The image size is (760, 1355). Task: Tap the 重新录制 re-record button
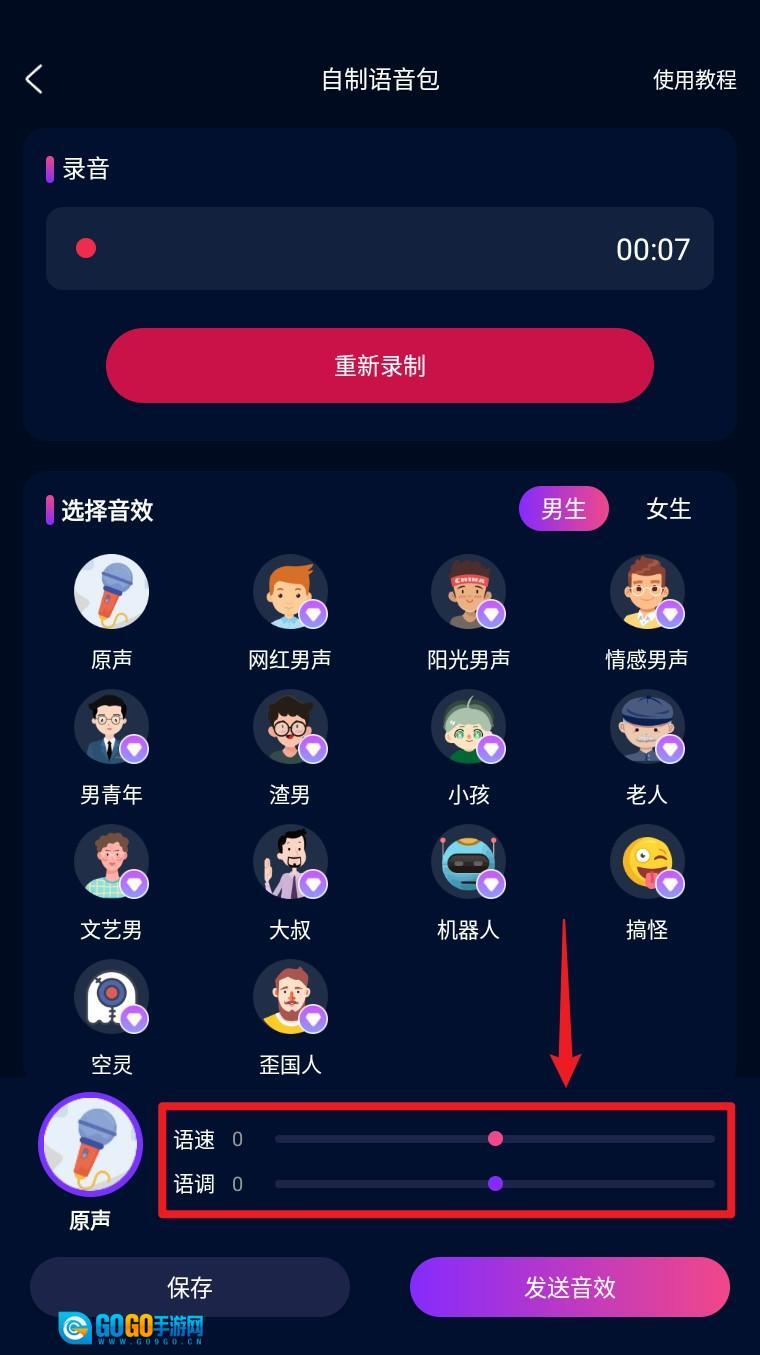point(380,366)
